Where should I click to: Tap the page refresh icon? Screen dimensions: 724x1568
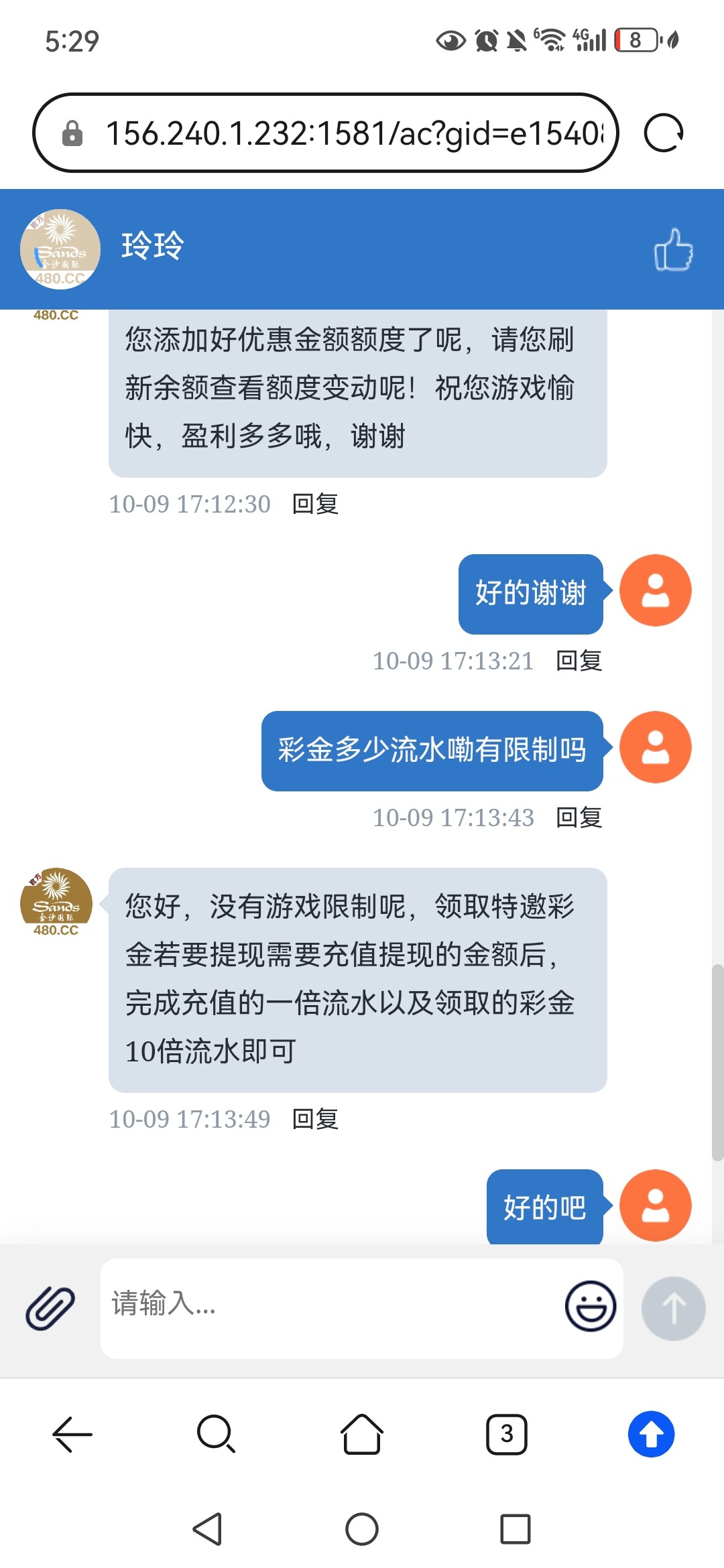(662, 131)
